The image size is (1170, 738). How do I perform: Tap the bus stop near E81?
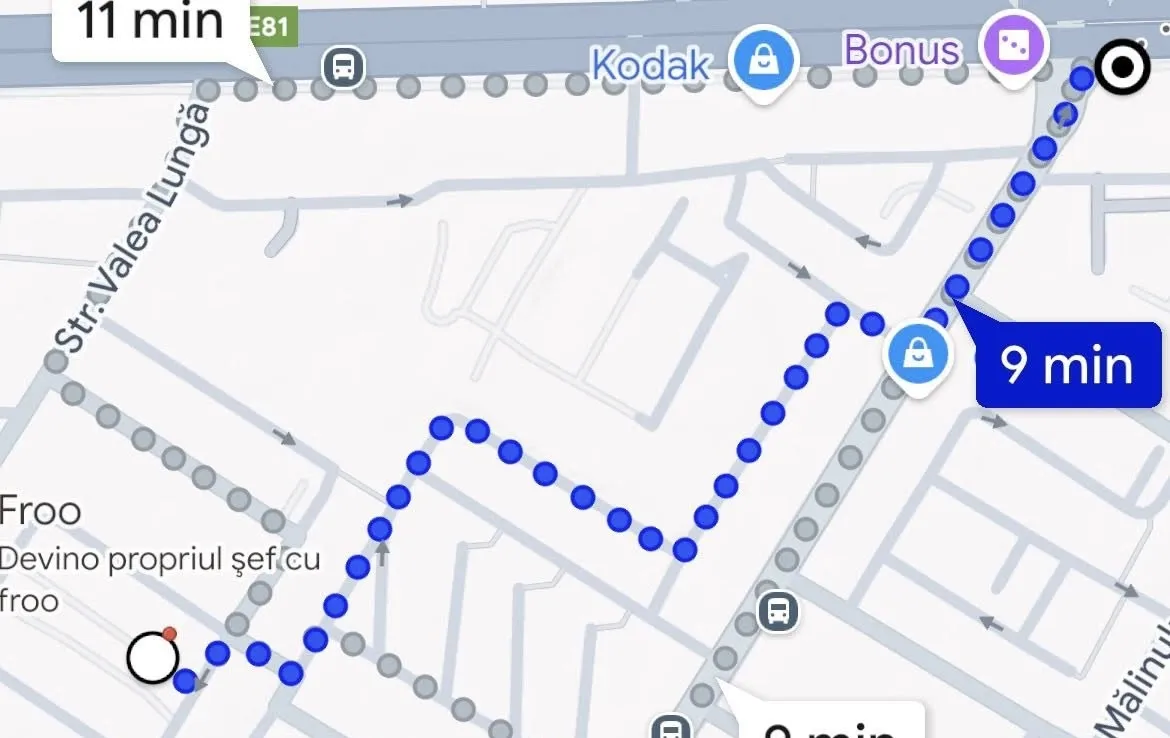(x=342, y=68)
